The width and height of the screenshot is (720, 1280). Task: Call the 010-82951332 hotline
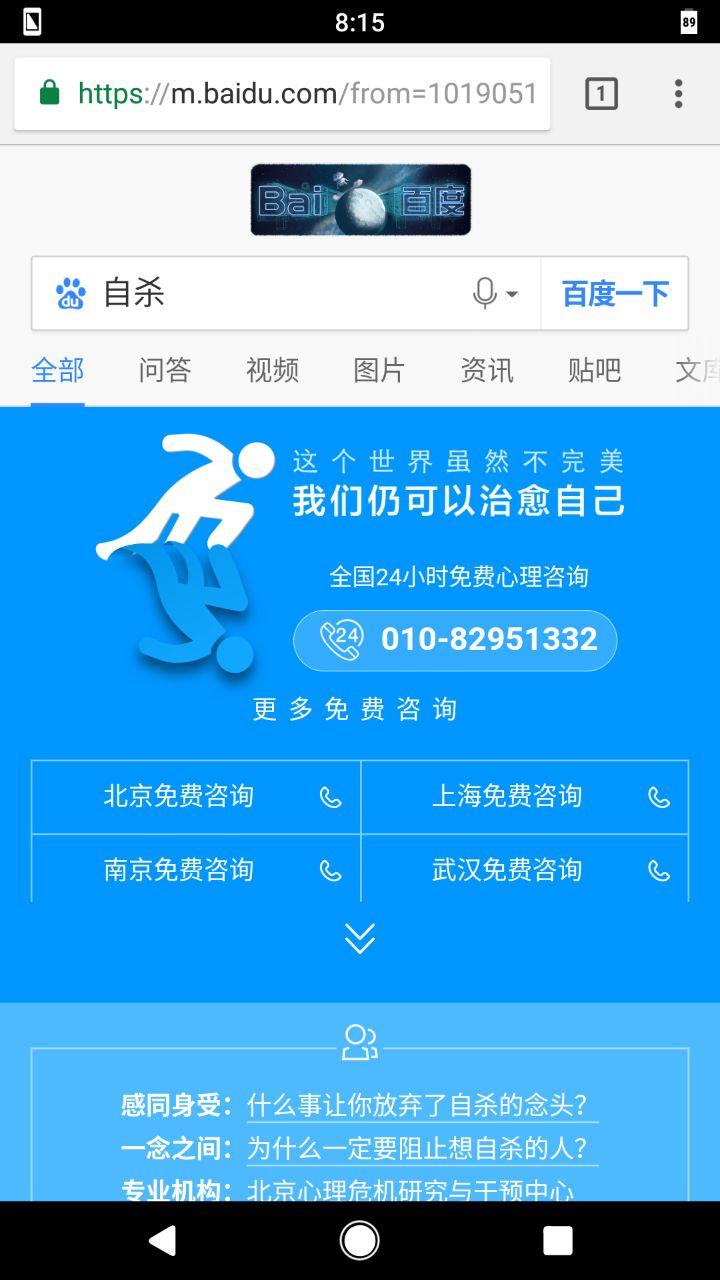tap(455, 640)
